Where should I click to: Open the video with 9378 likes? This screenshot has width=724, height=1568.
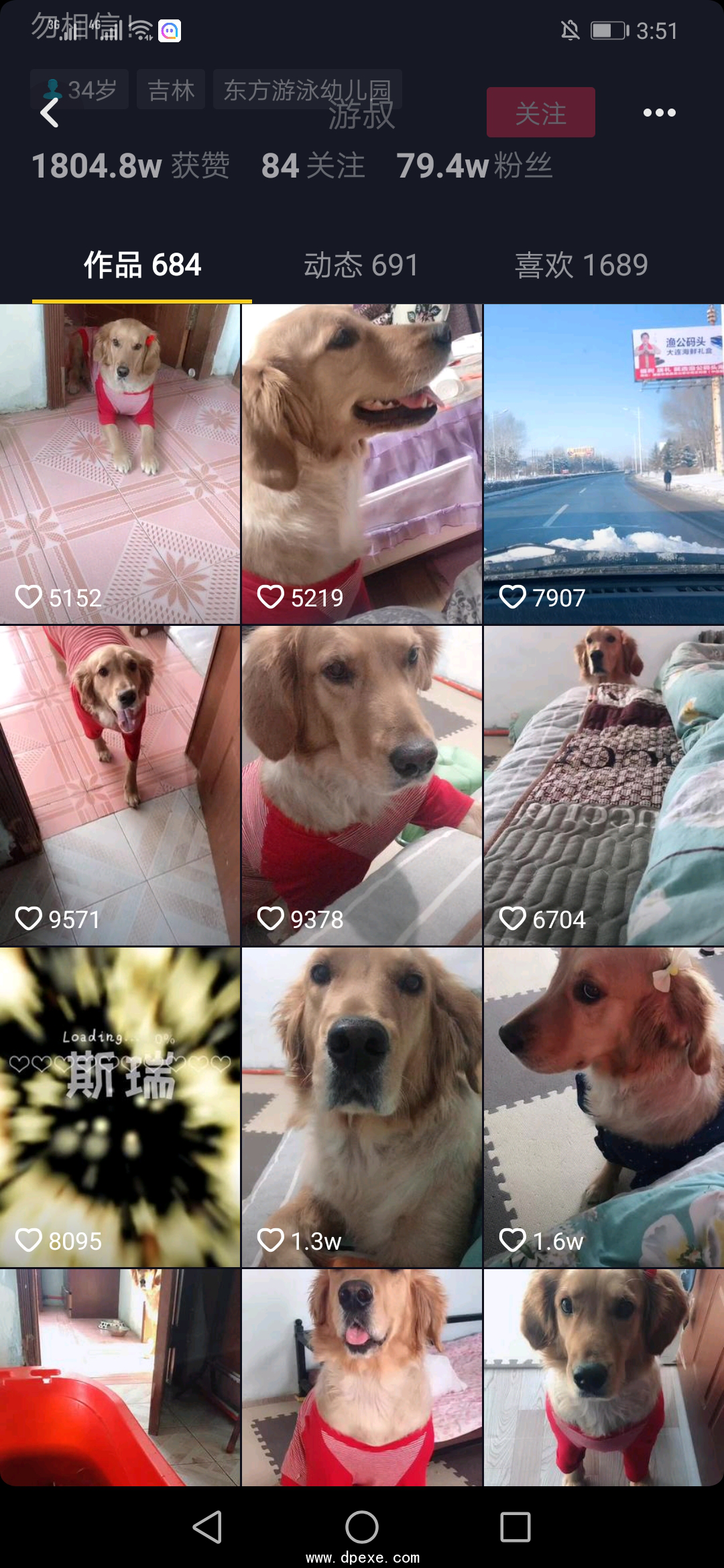pos(362,785)
